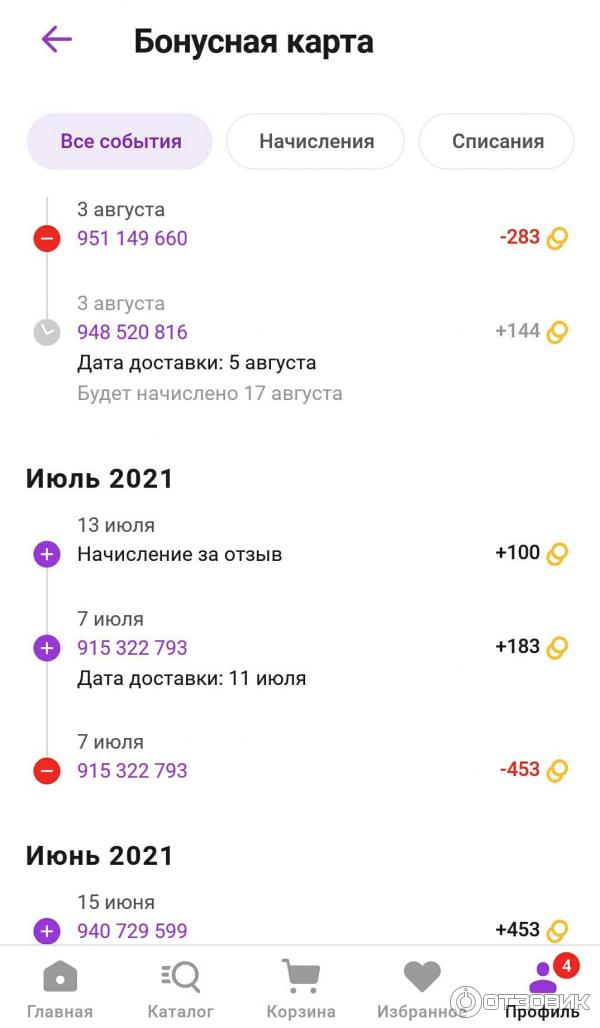
Task: Select the Все события filter chip
Action: [120, 141]
